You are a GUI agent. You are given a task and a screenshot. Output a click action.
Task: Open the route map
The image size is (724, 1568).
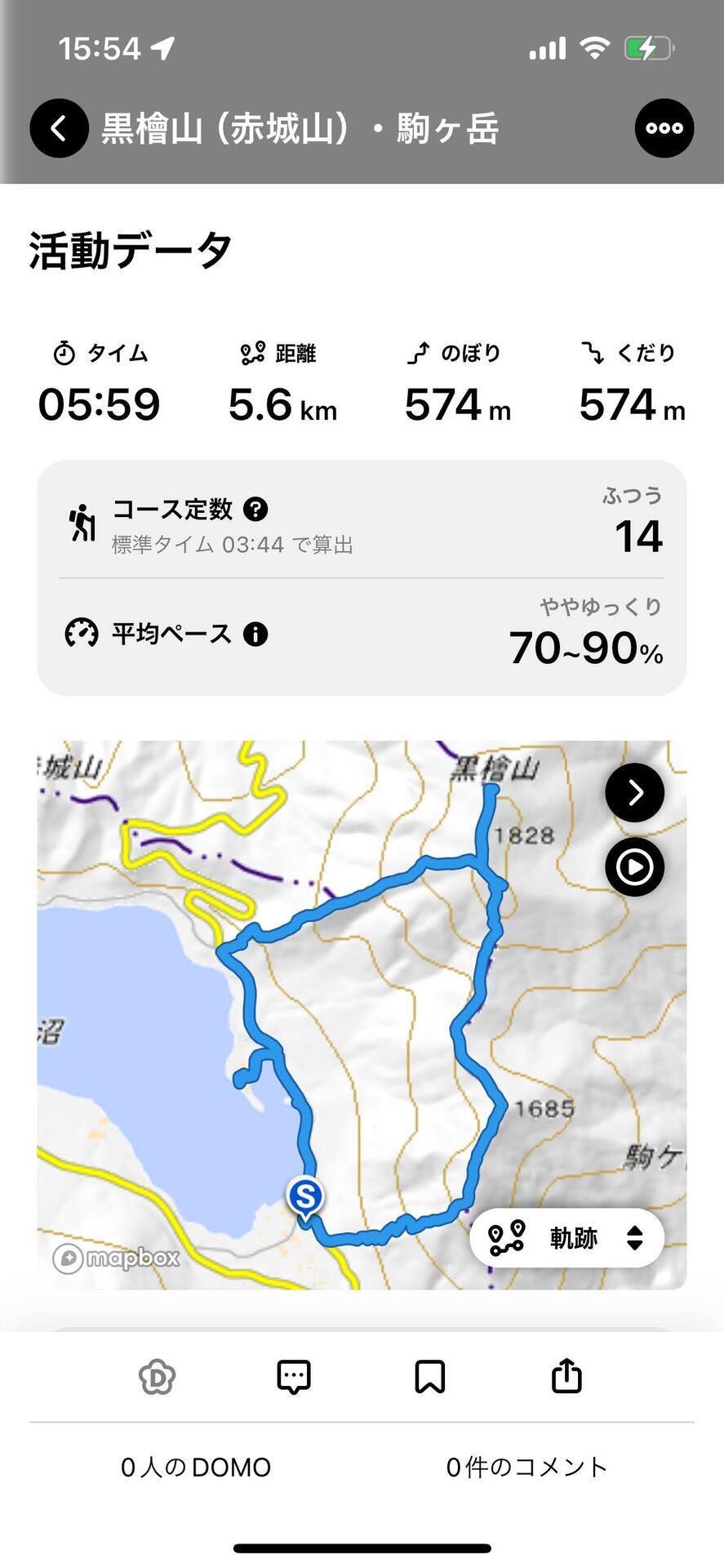pos(362,1015)
